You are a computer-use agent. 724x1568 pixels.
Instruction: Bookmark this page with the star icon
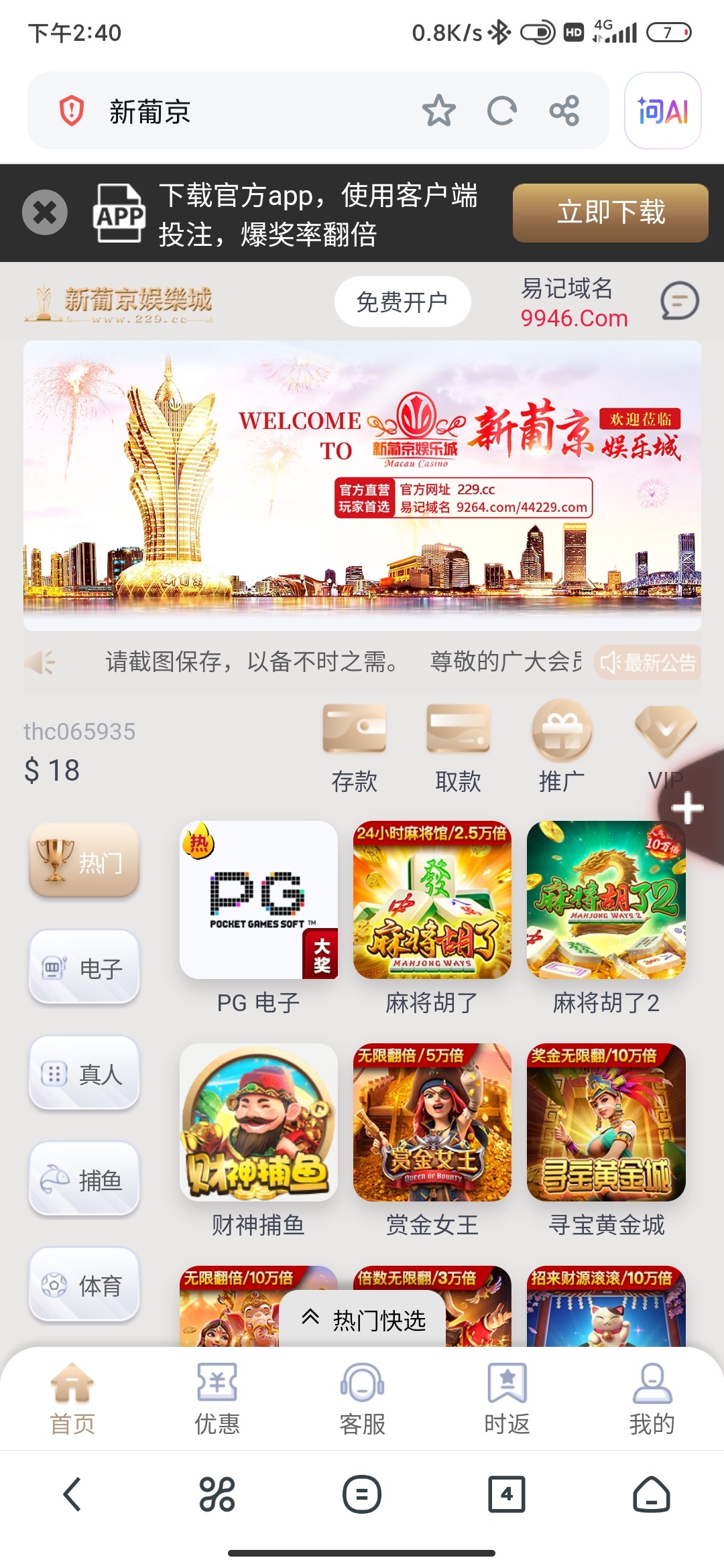tap(438, 111)
